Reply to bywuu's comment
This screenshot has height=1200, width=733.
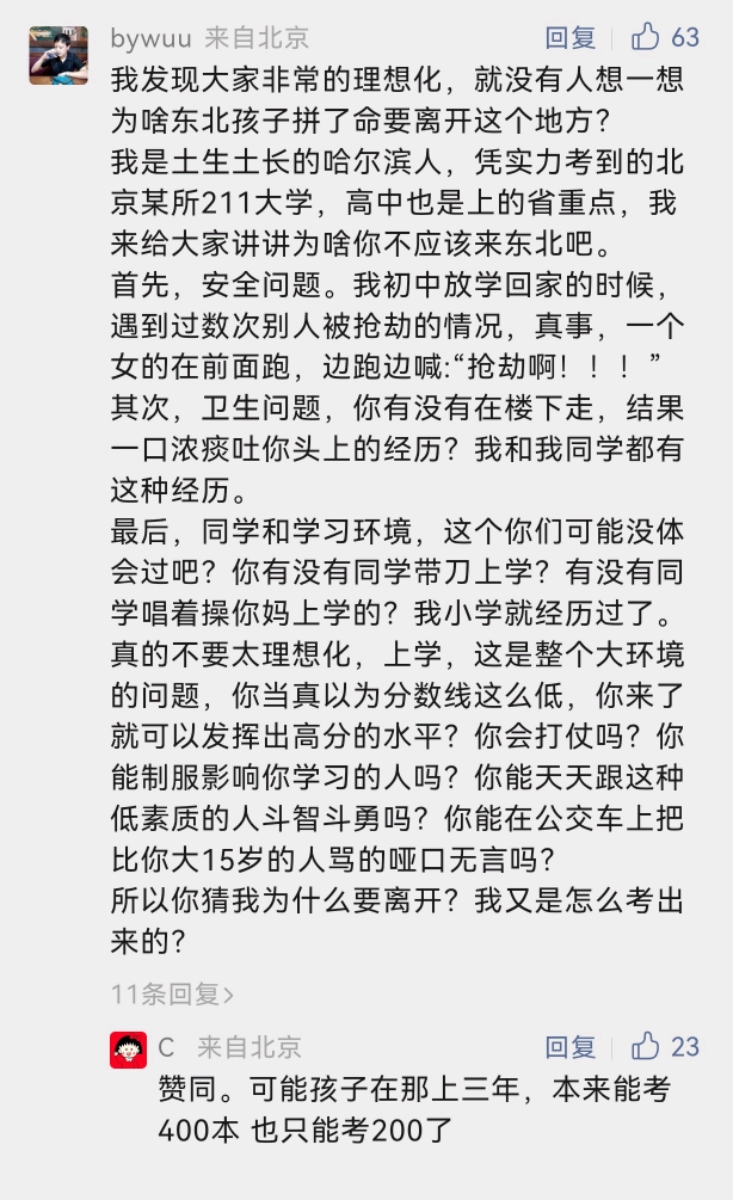570,38
